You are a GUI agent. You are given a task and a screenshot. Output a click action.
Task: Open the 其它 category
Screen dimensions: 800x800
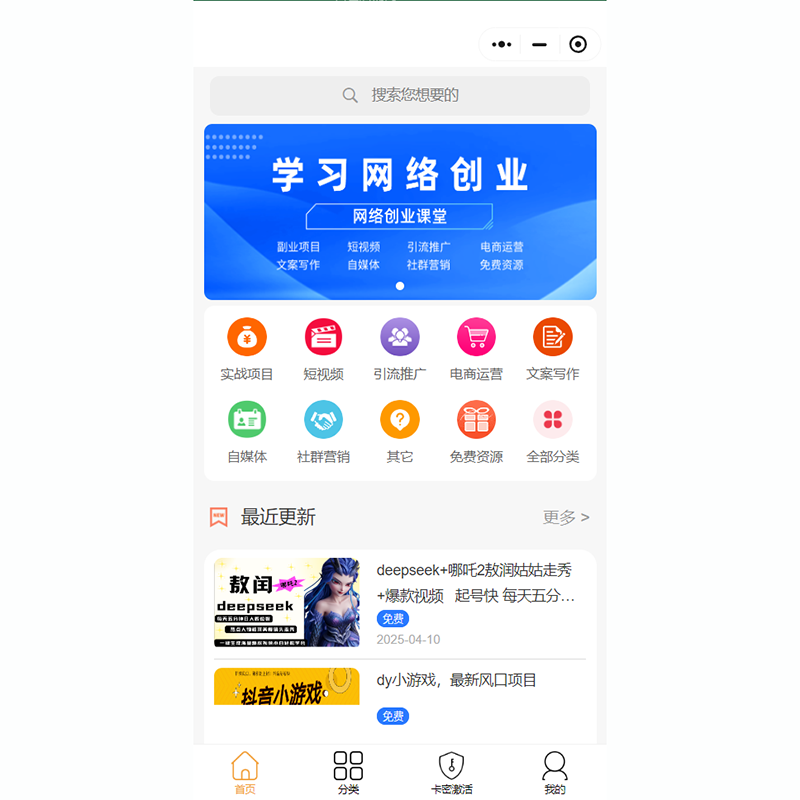pos(400,431)
